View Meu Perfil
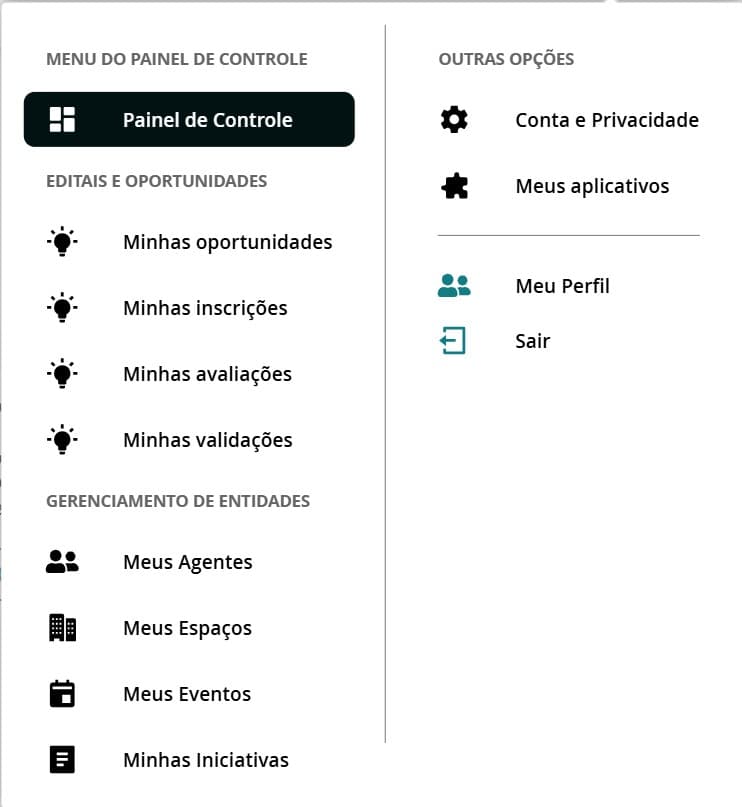Screen dimensions: 742x807 (562, 286)
